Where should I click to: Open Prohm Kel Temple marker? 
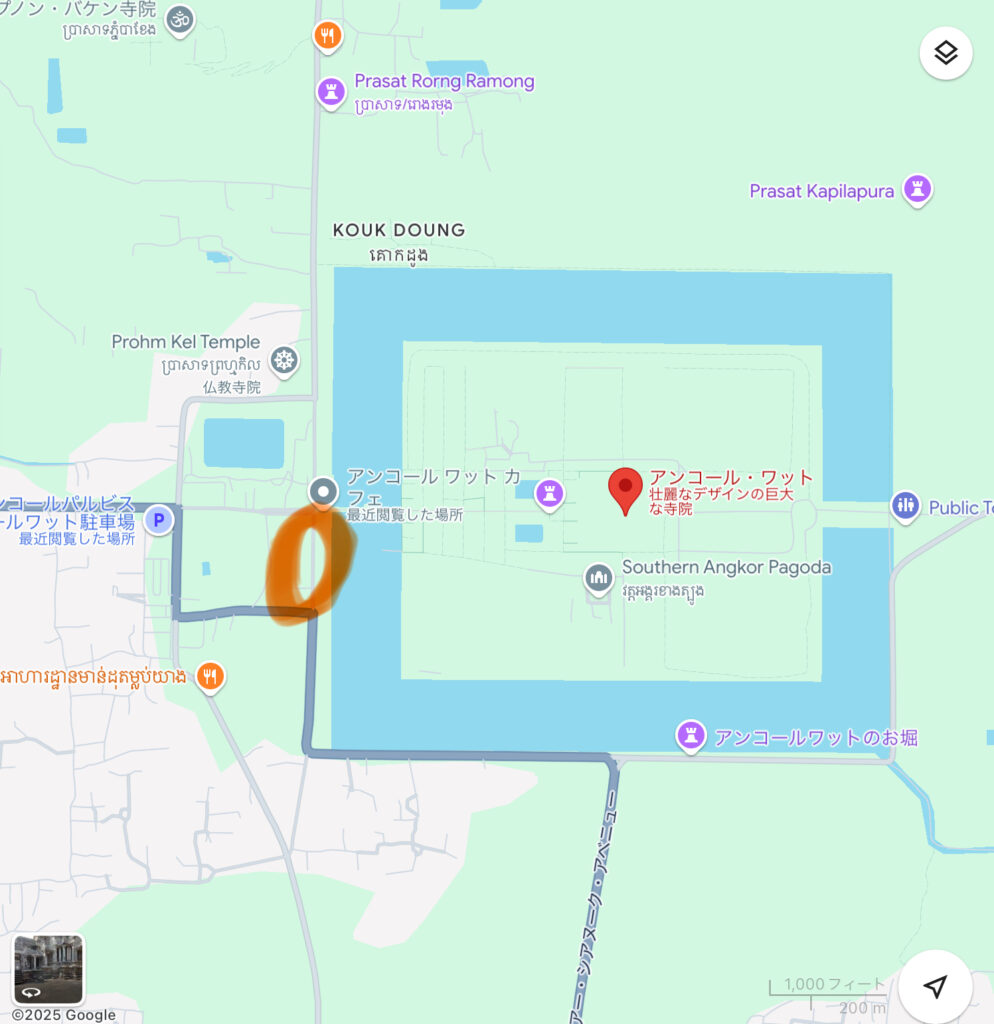click(x=285, y=360)
